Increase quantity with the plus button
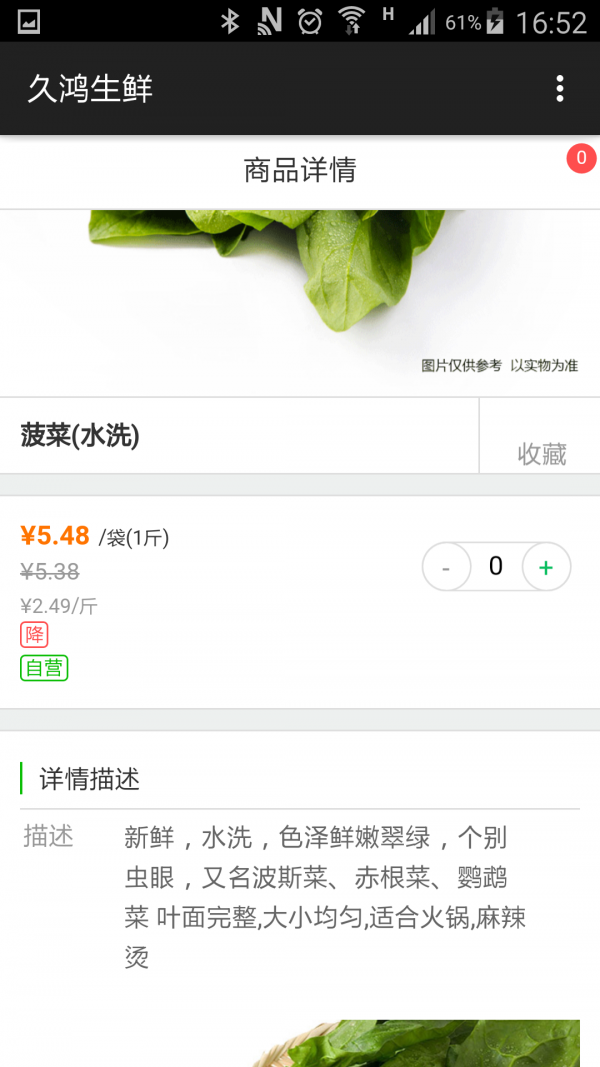Image resolution: width=600 pixels, height=1067 pixels. [546, 568]
